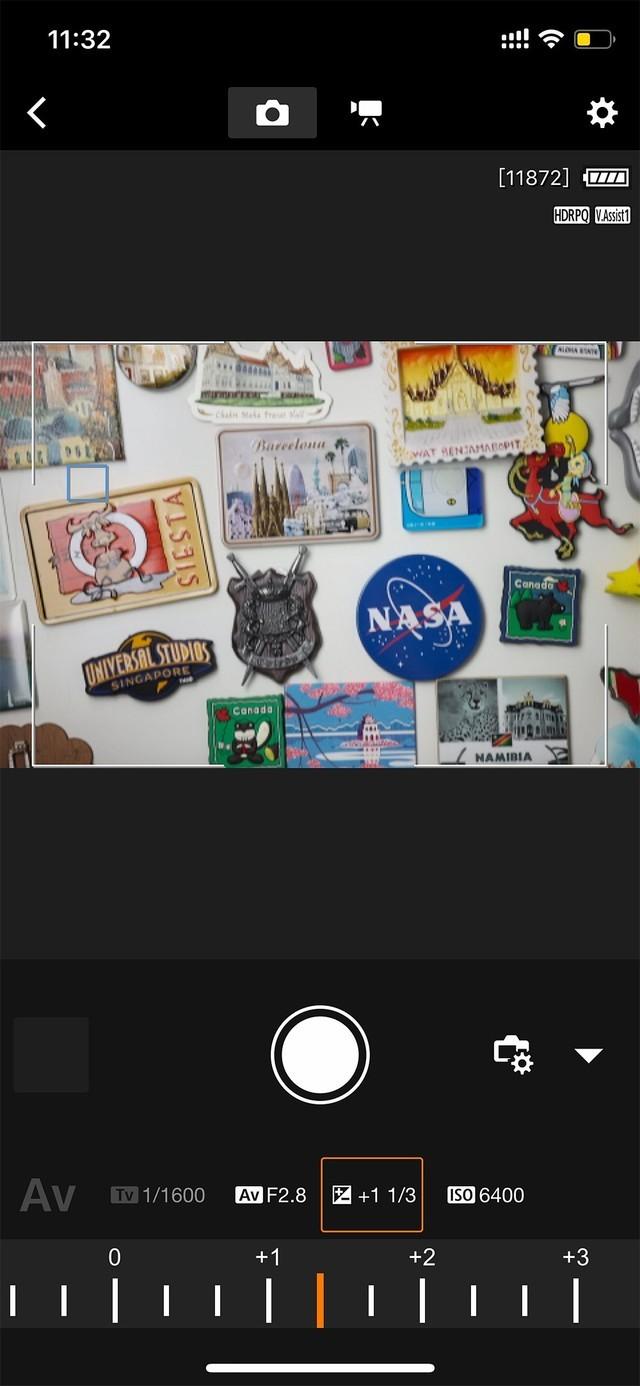Open the last captured image thumbnail
The image size is (640, 1386).
point(51,1055)
